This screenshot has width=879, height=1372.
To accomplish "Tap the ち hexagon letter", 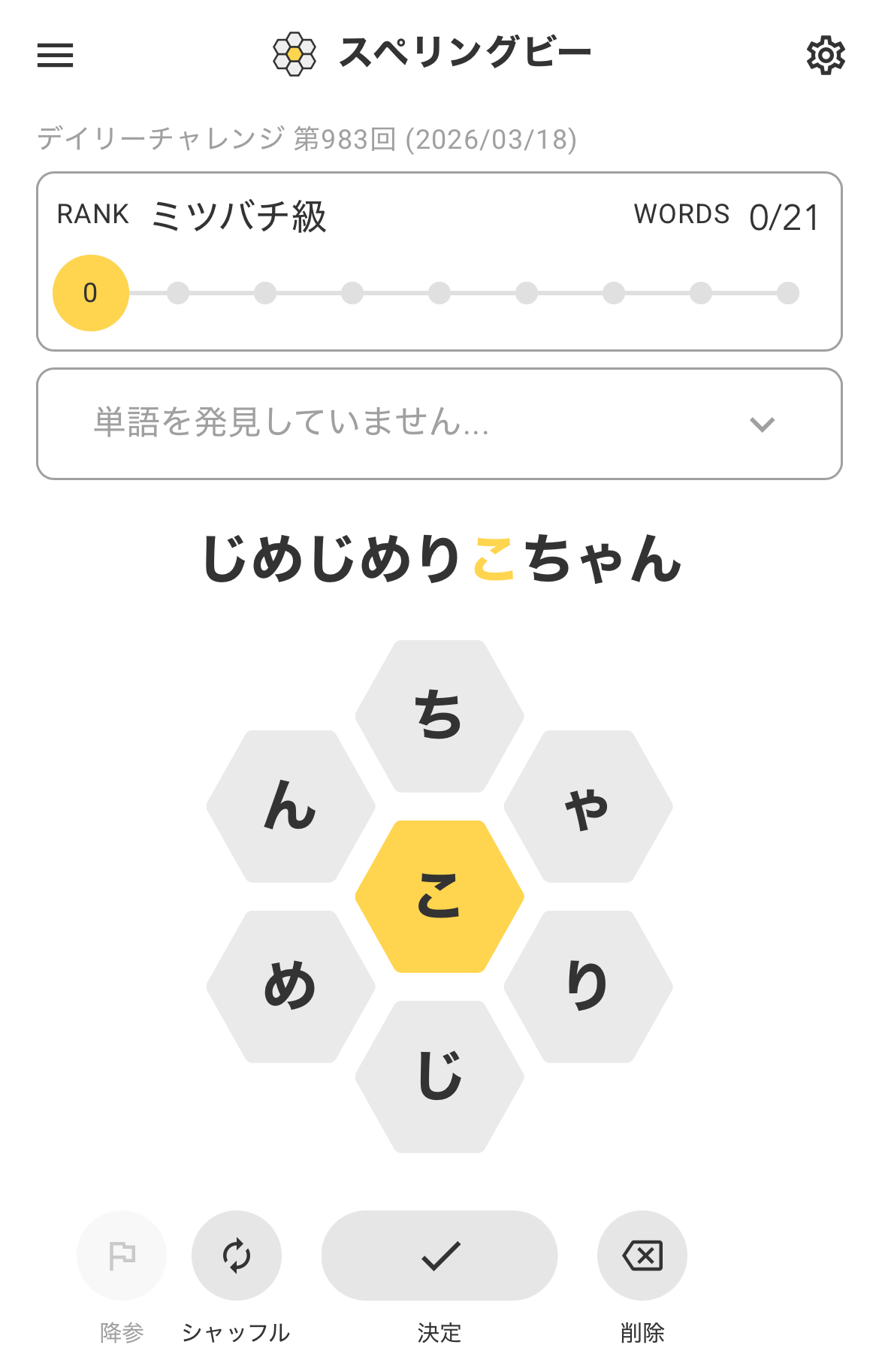I will tap(439, 716).
